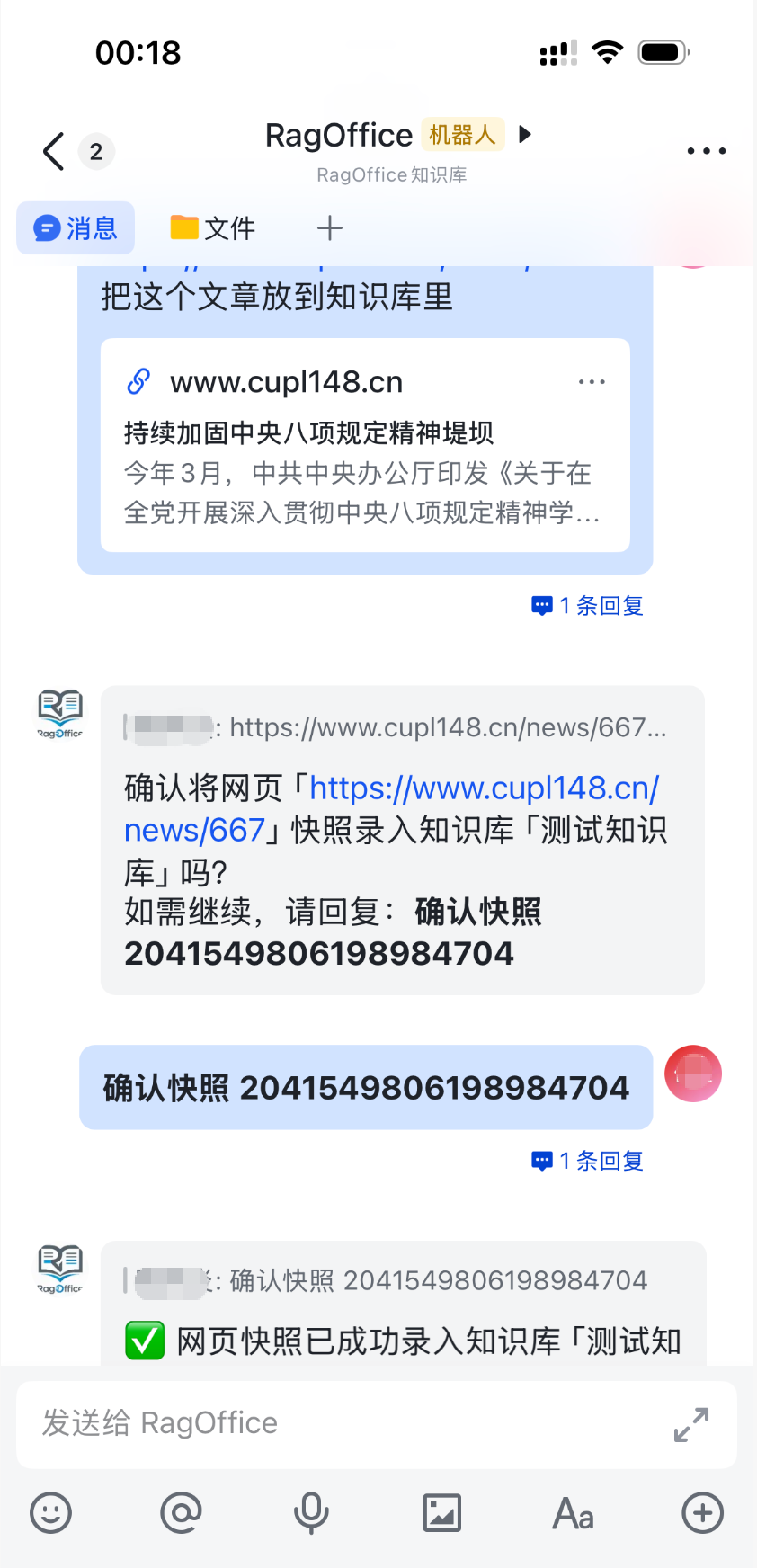
Task: Select the 消息 tab
Action: pyautogui.click(x=76, y=227)
